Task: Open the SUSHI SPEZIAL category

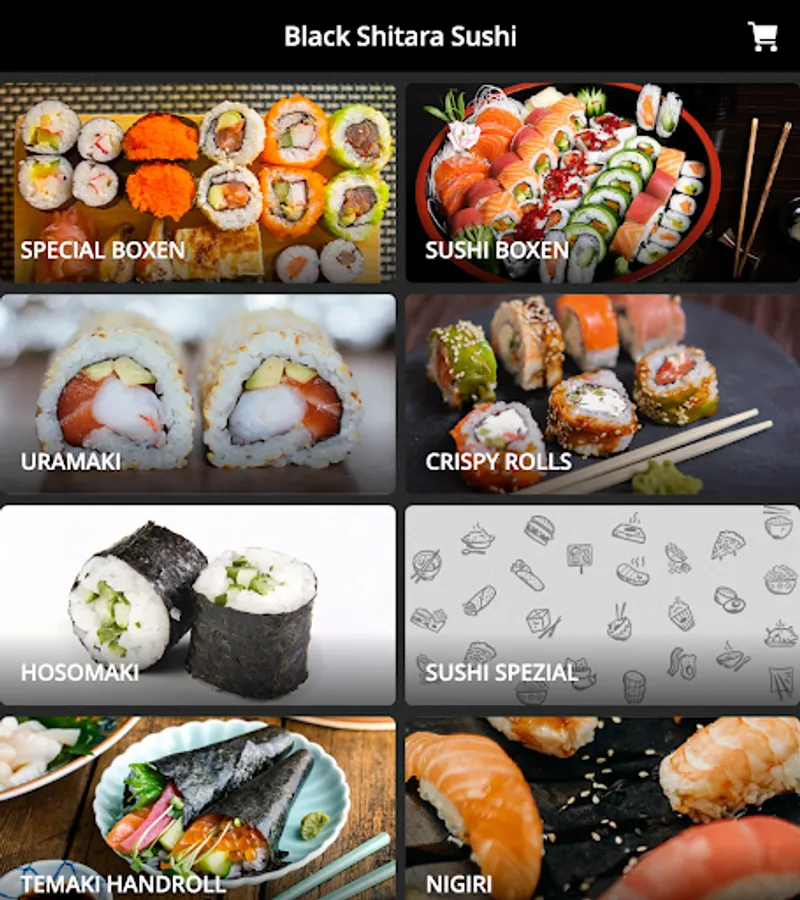Action: [600, 600]
